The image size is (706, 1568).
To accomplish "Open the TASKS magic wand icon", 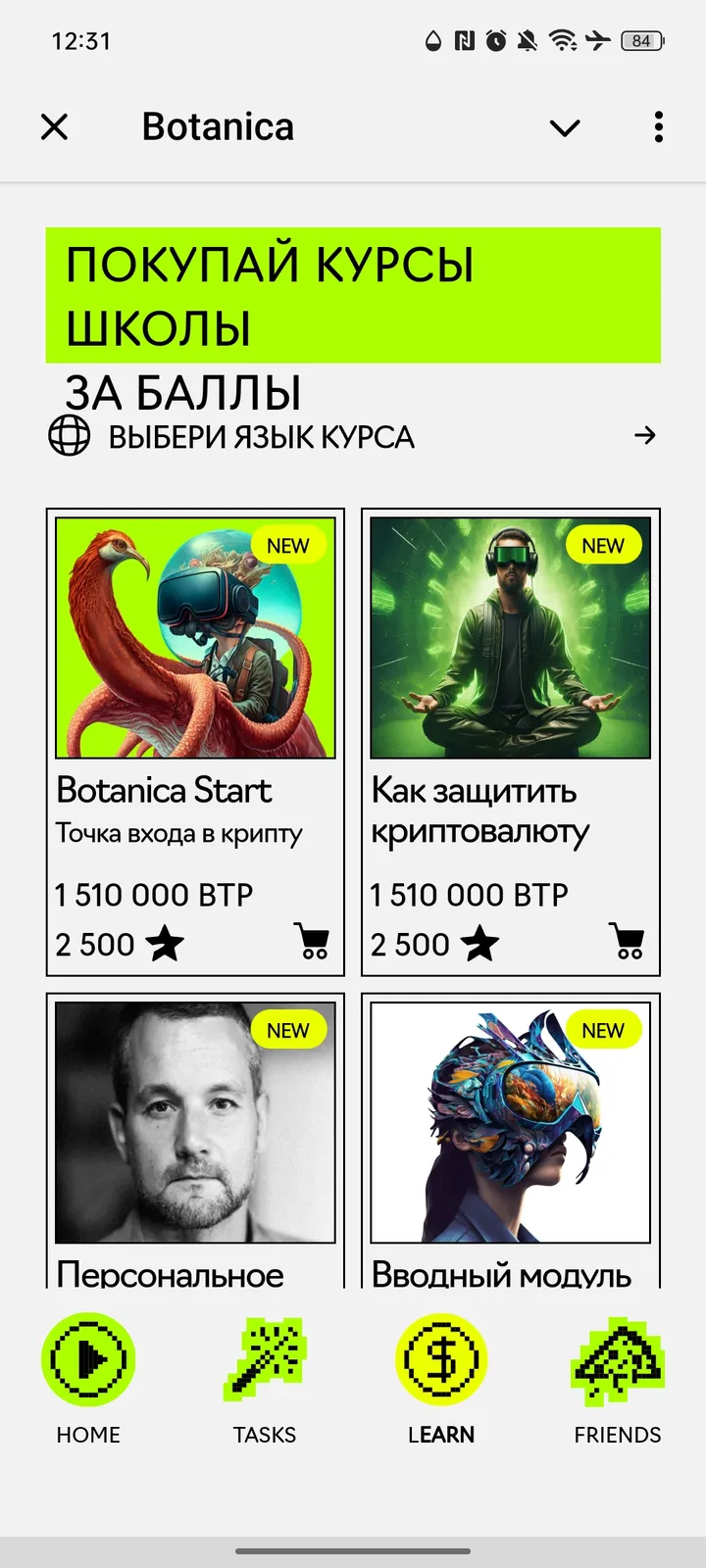I will tap(264, 1358).
